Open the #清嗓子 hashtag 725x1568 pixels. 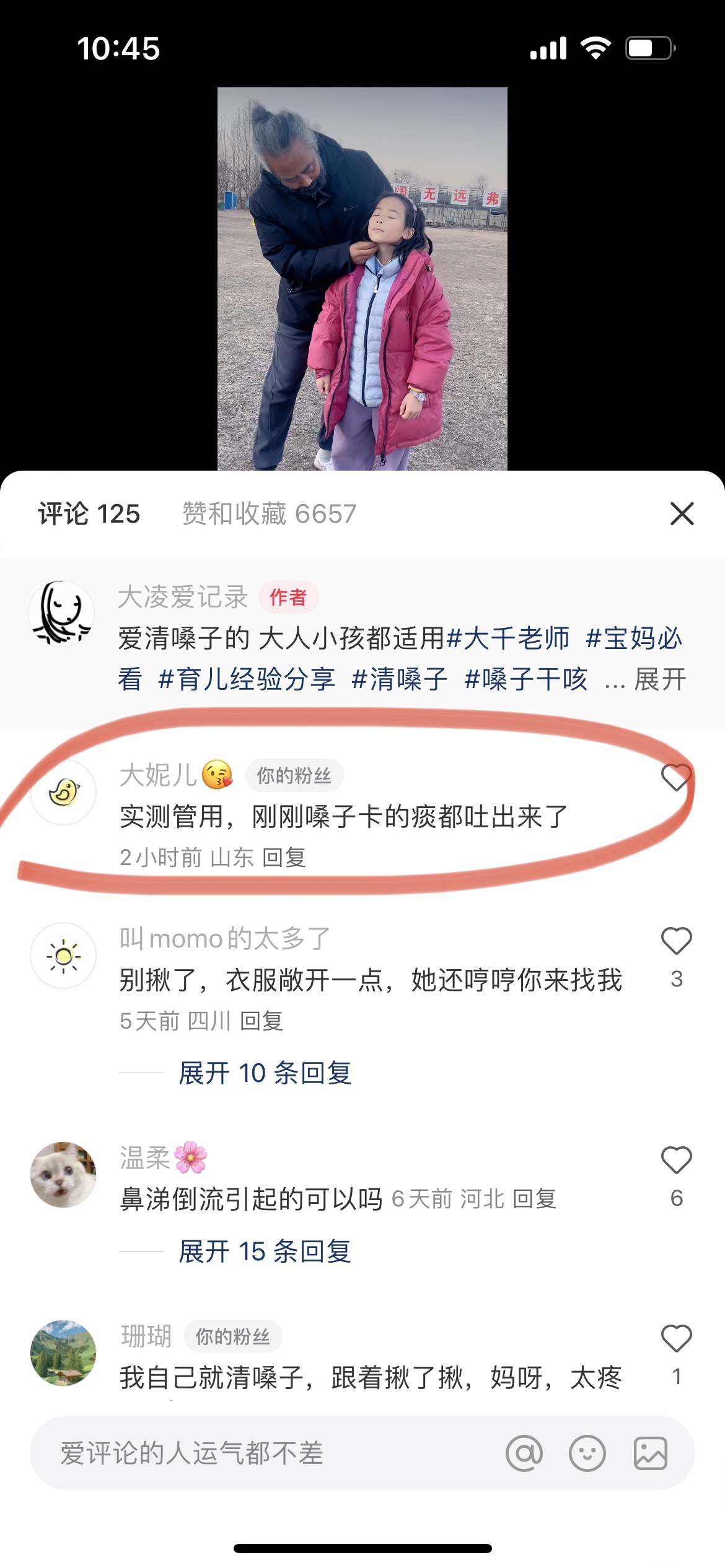(x=400, y=679)
